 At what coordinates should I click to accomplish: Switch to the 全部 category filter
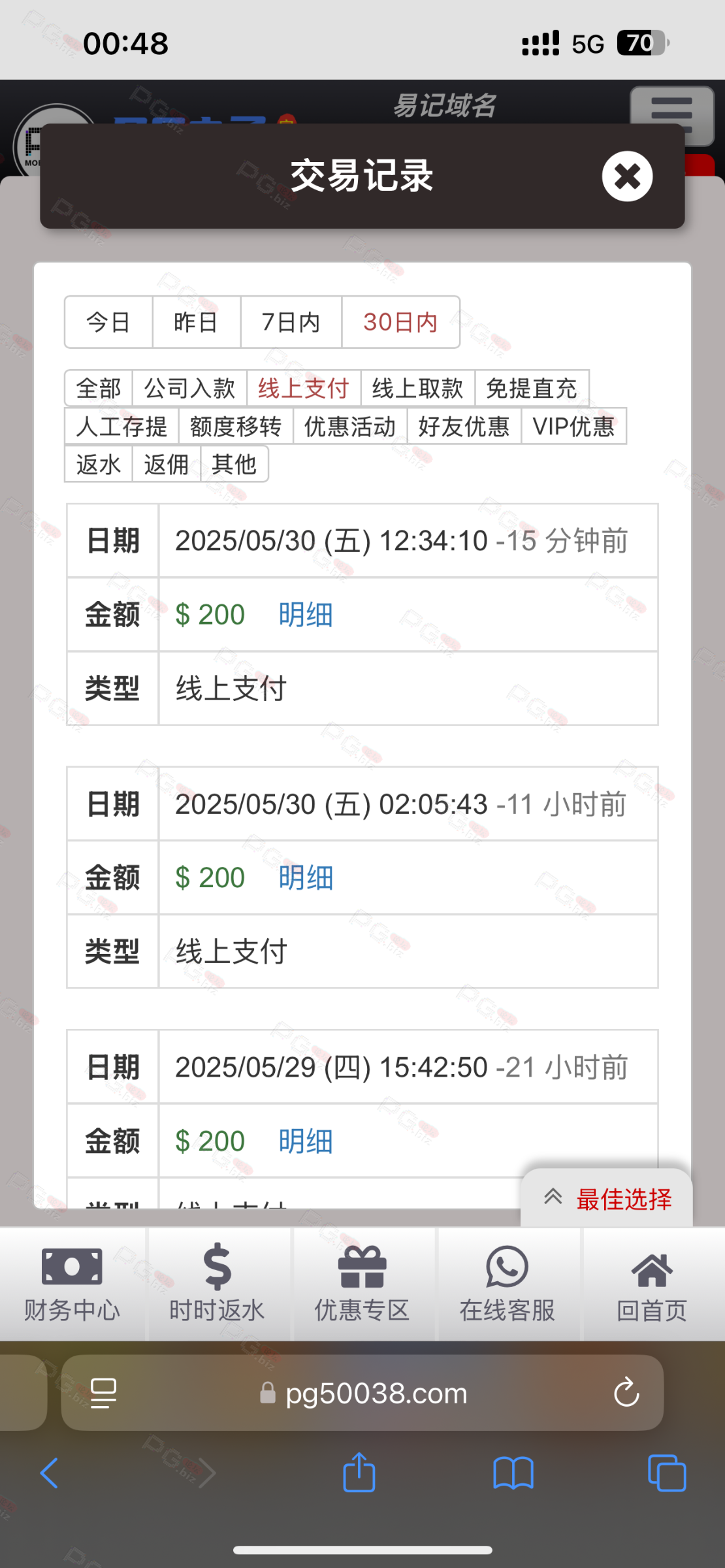[x=99, y=388]
